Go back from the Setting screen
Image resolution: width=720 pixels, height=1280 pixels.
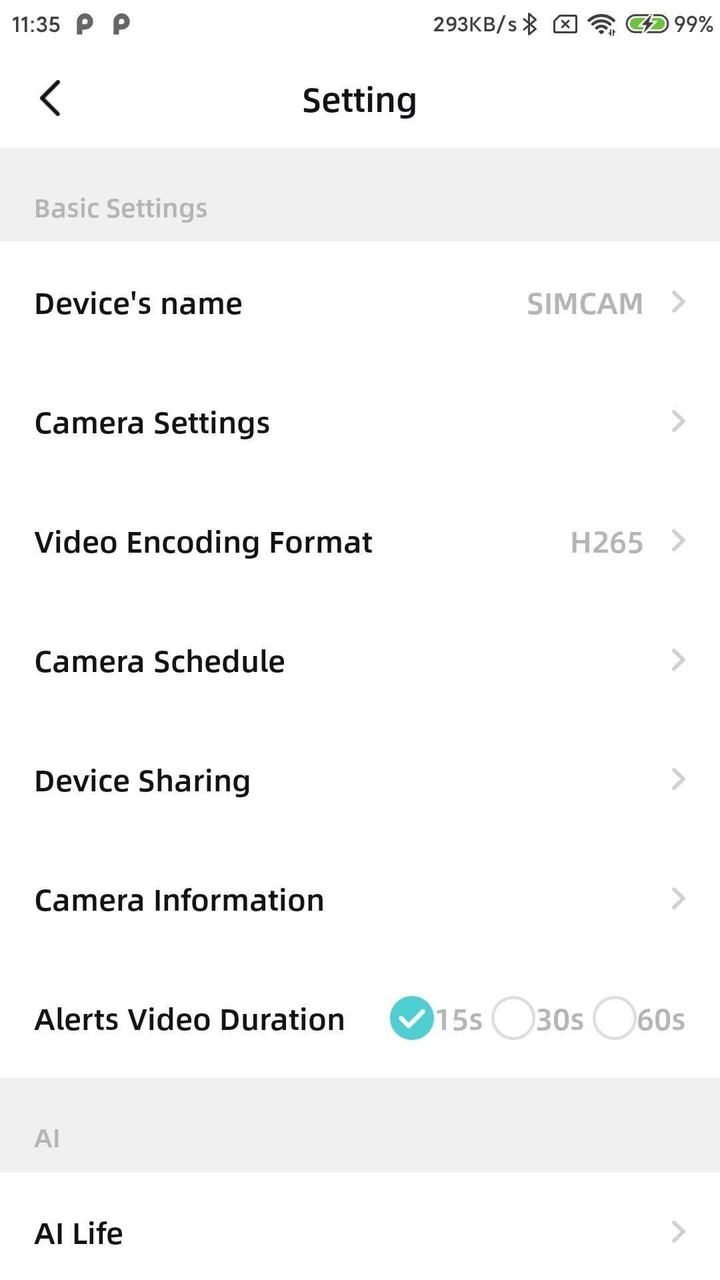[50, 99]
